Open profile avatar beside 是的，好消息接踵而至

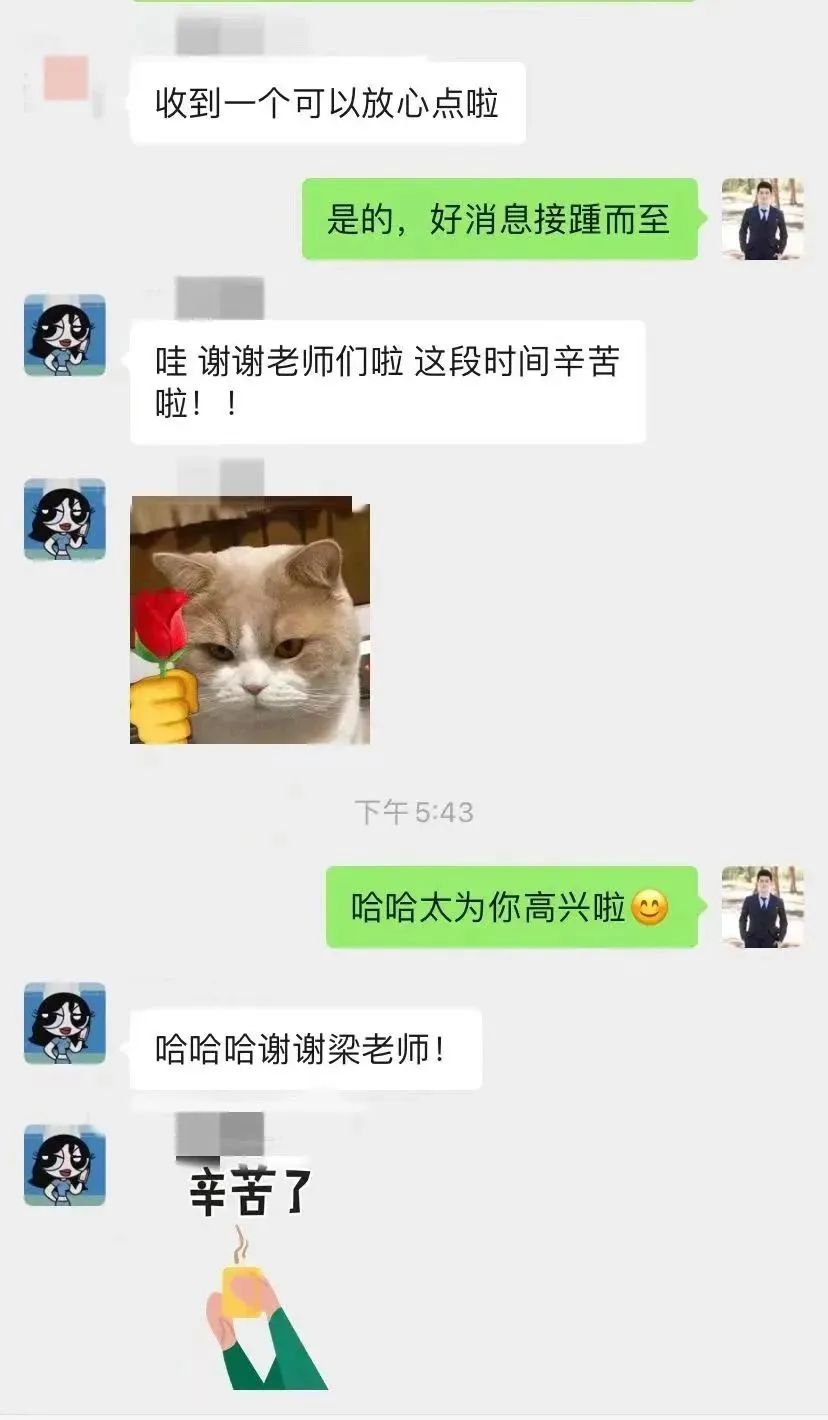(763, 219)
